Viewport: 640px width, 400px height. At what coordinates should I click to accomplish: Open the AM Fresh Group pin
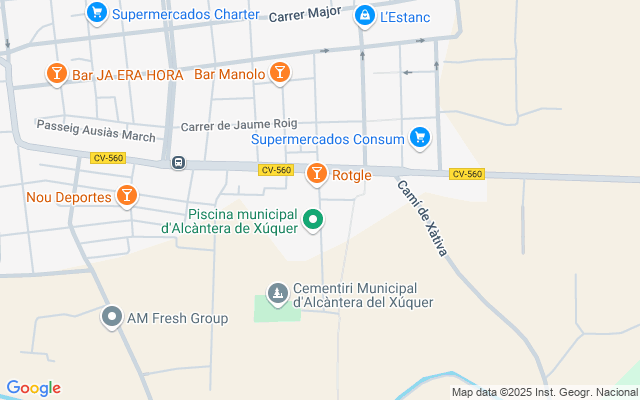(x=112, y=318)
